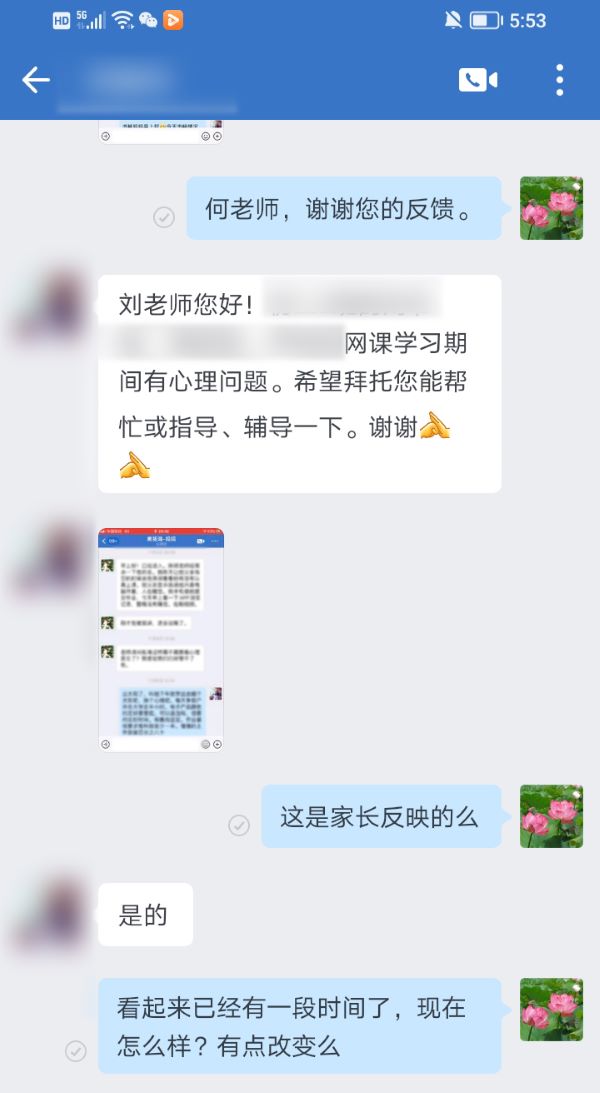Open the partially visible image at top
This screenshot has width=600, height=1093.
tap(161, 132)
